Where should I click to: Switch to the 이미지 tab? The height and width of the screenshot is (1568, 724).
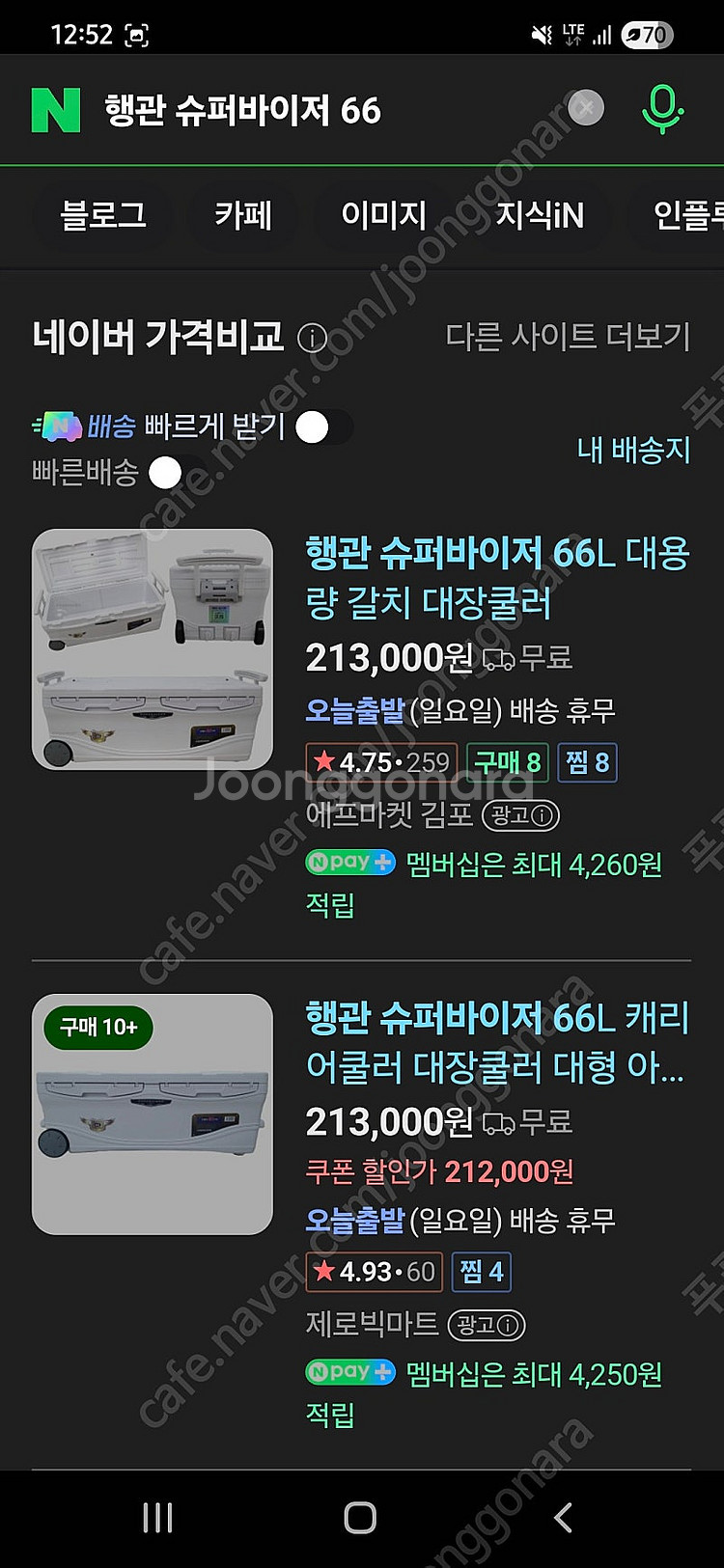coord(383,214)
